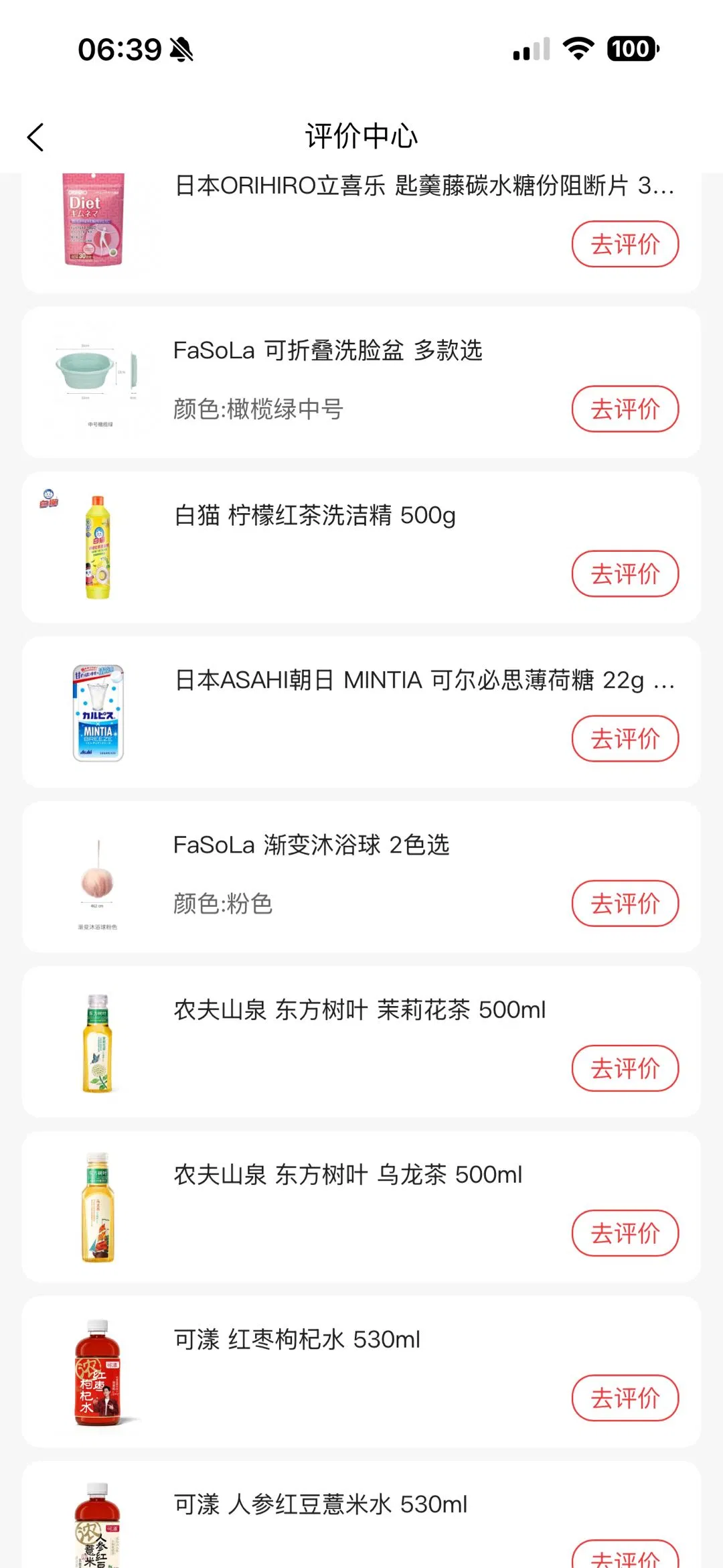Open the FaSoLa 洗脸盆 product image
This screenshot has height=1568, width=723.
point(98,375)
